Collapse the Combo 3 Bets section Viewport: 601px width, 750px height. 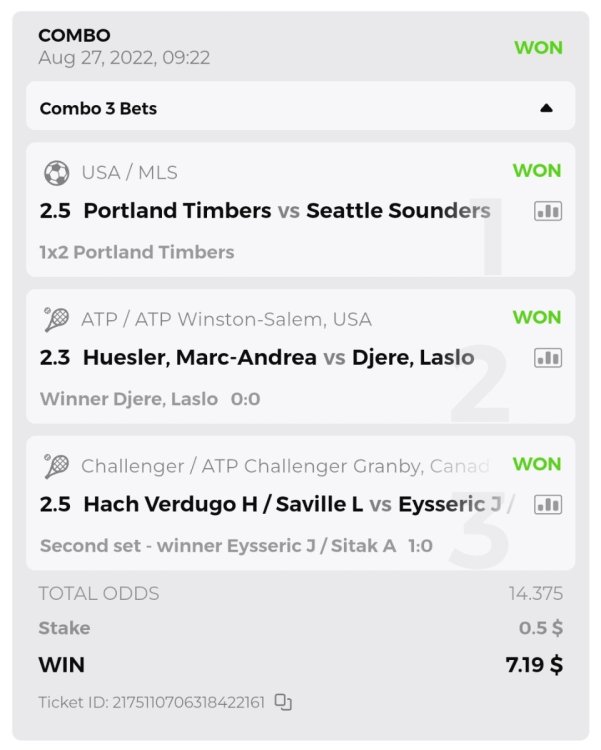tap(546, 108)
